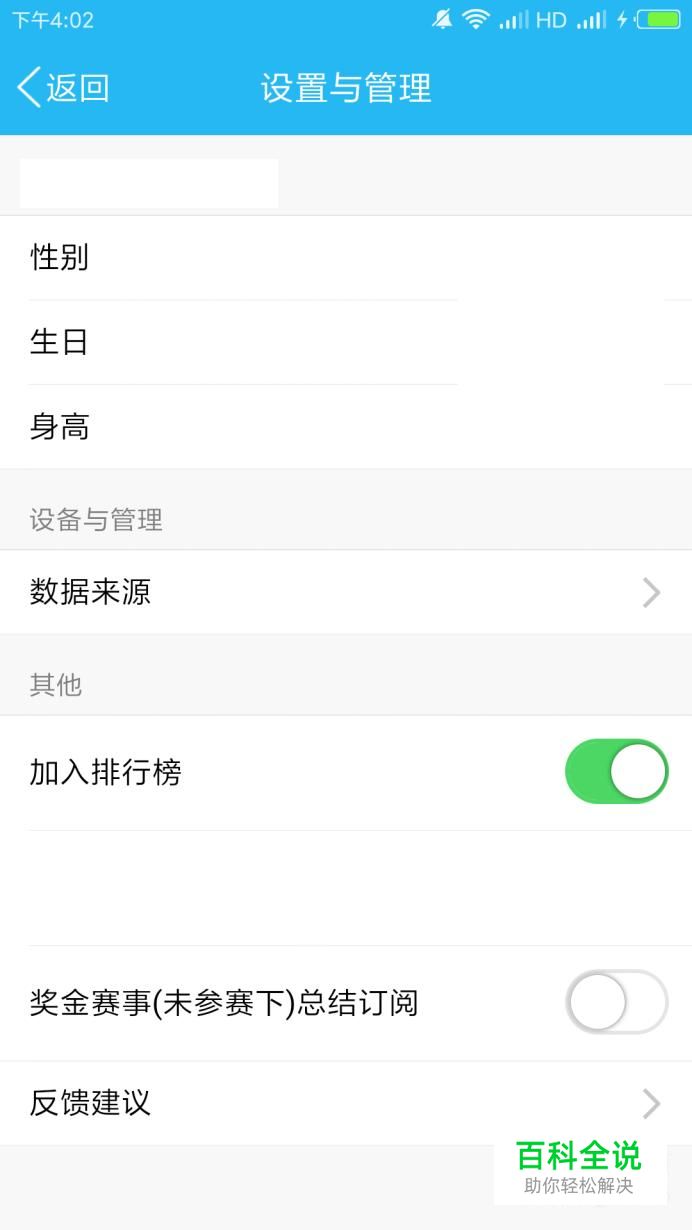The width and height of the screenshot is (692, 1230).
Task: Open the 性别 setting row
Action: [346, 258]
